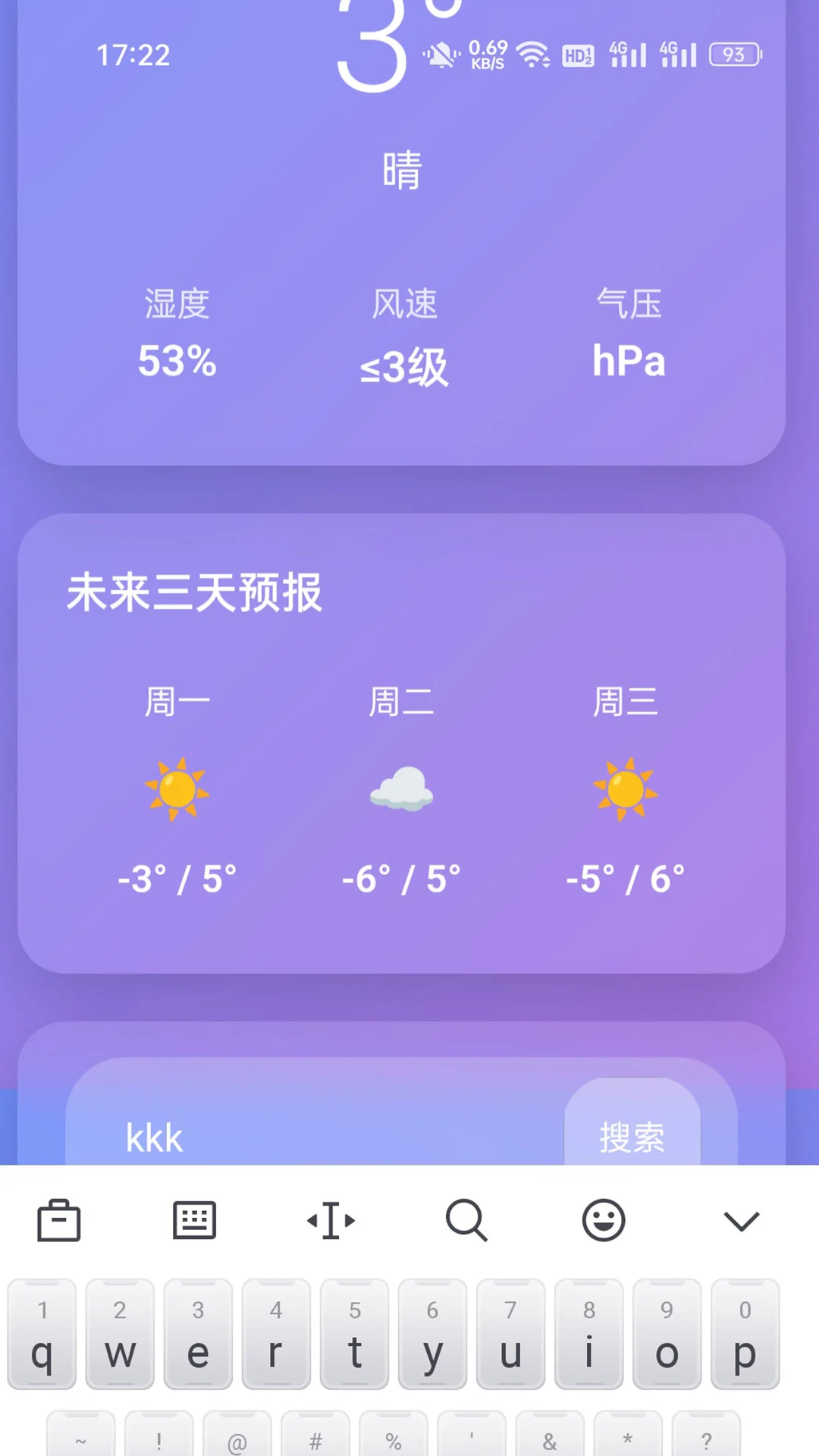Open the cursor movement tool
The height and width of the screenshot is (1456, 819).
(331, 1220)
